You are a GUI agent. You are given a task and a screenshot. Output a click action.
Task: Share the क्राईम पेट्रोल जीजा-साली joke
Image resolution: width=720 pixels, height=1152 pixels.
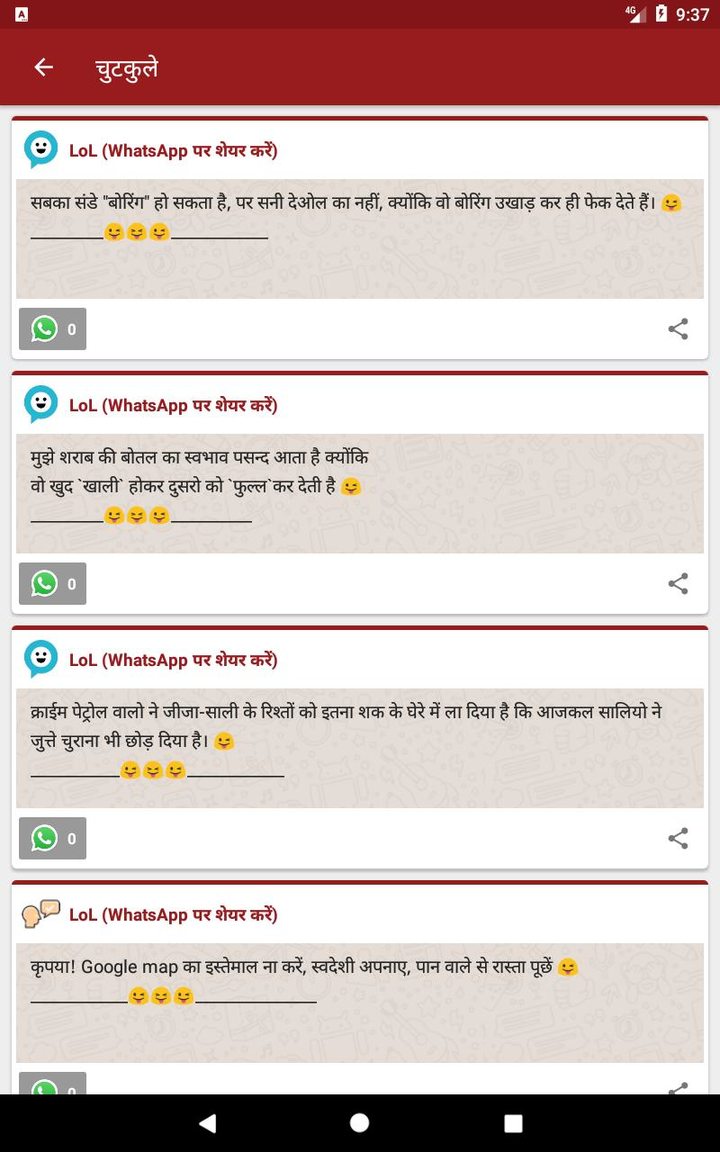678,838
